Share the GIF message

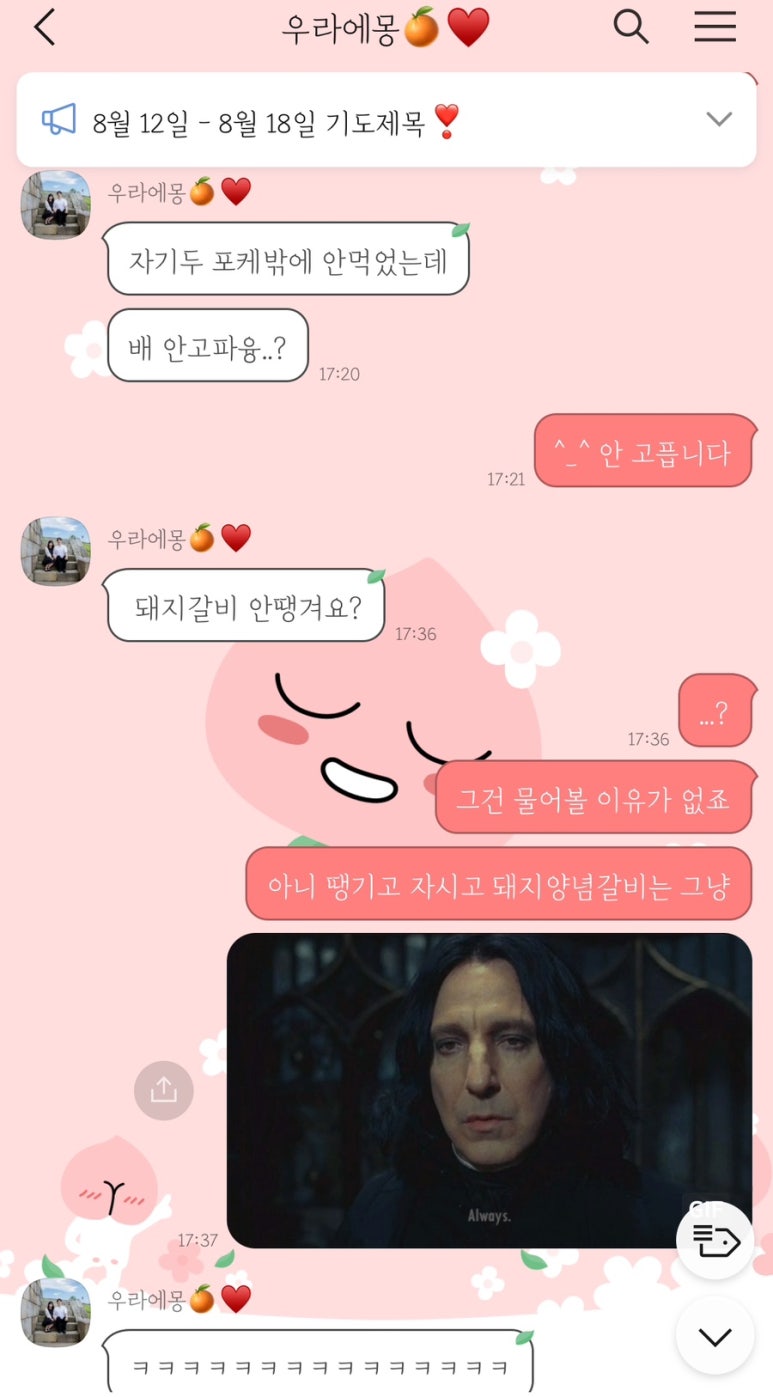click(x=163, y=1090)
